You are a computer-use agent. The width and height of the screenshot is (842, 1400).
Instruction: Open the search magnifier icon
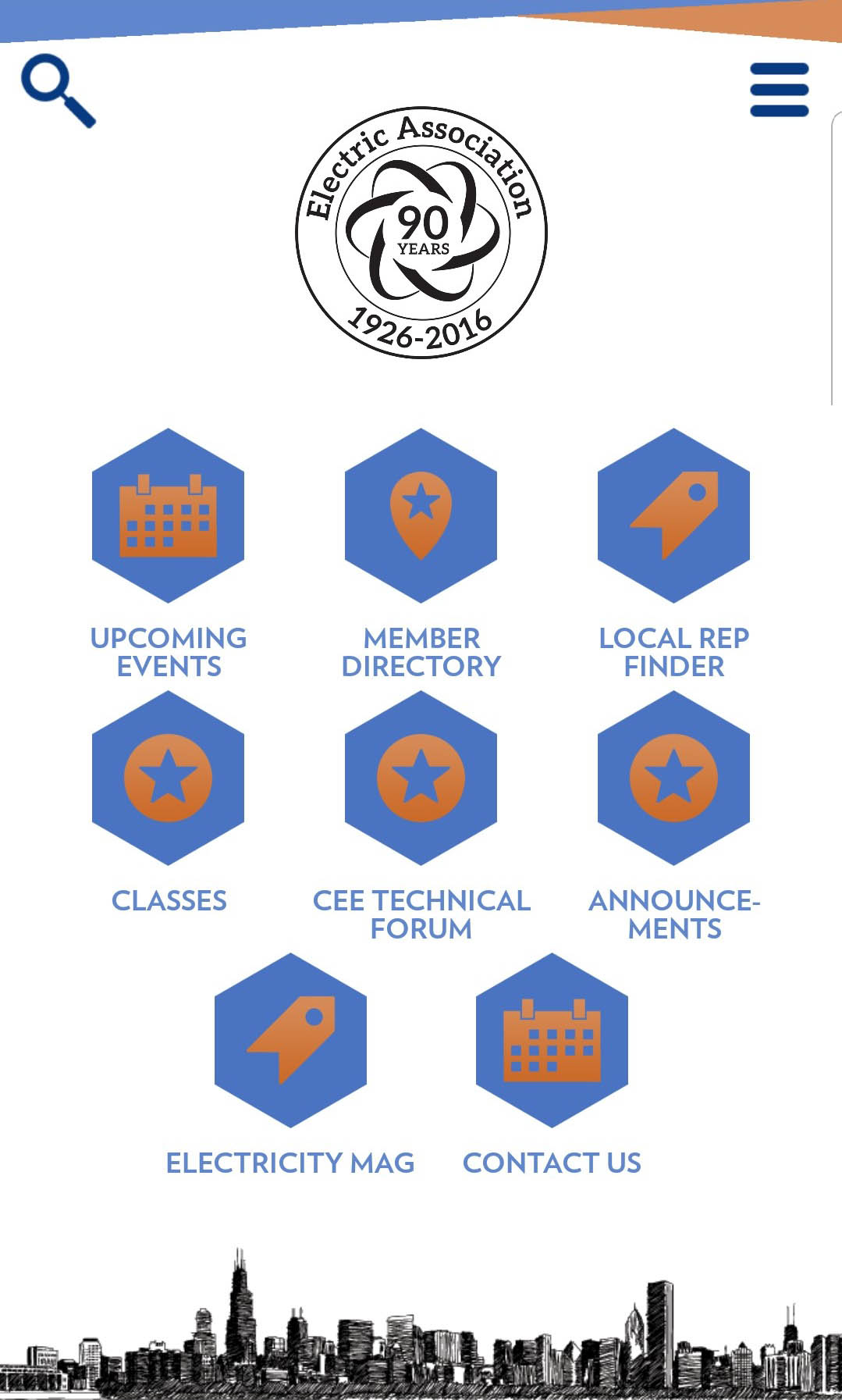tap(58, 90)
